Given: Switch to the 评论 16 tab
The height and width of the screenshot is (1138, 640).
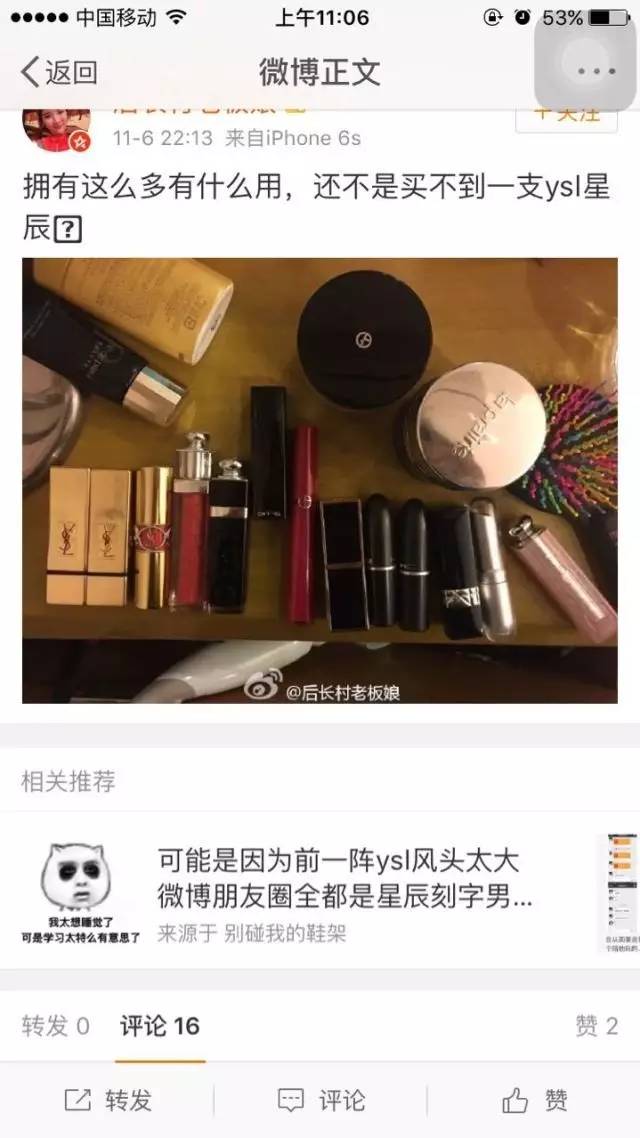Looking at the screenshot, I should click(160, 1026).
